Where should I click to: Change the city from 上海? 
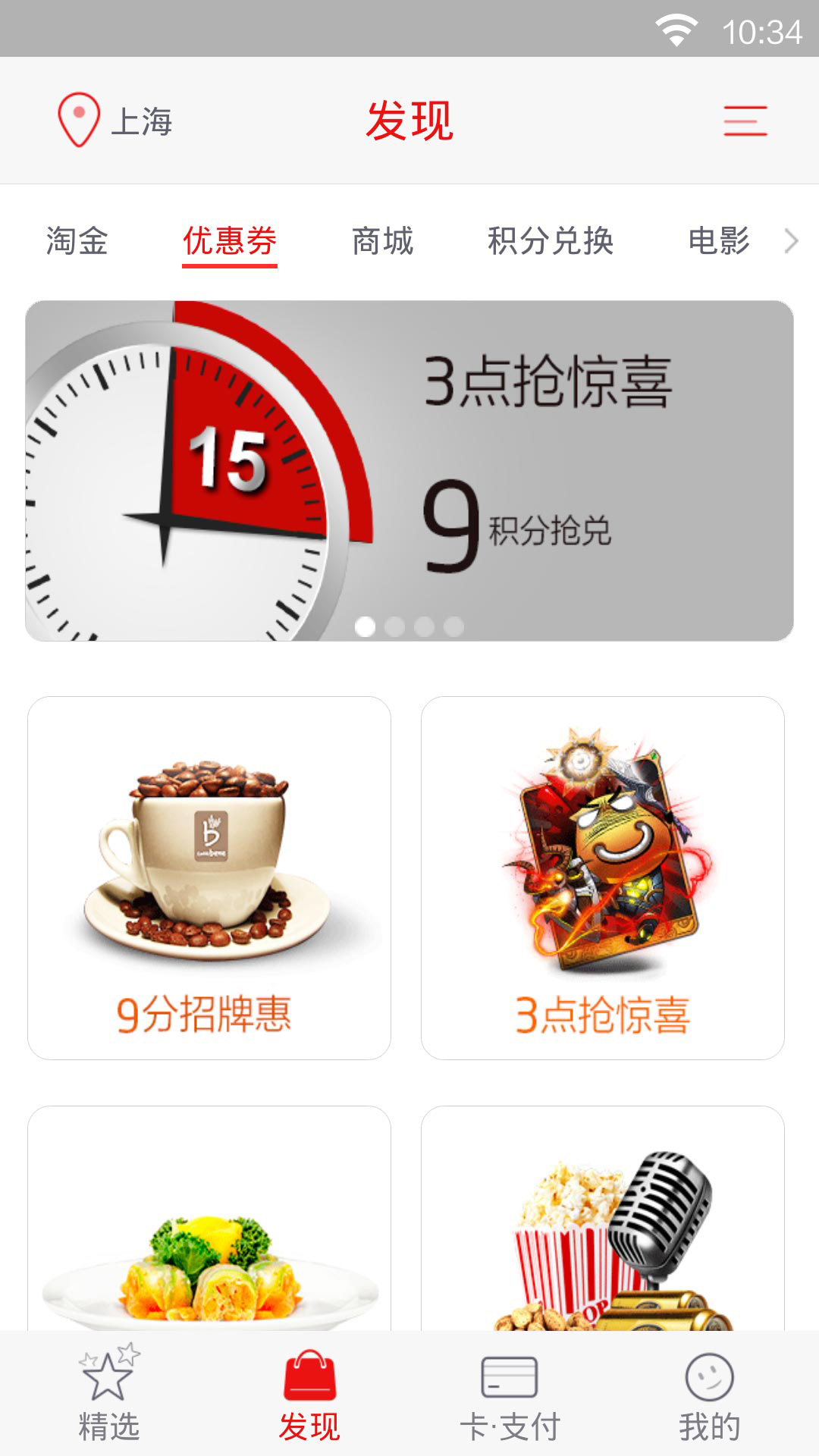(116, 121)
